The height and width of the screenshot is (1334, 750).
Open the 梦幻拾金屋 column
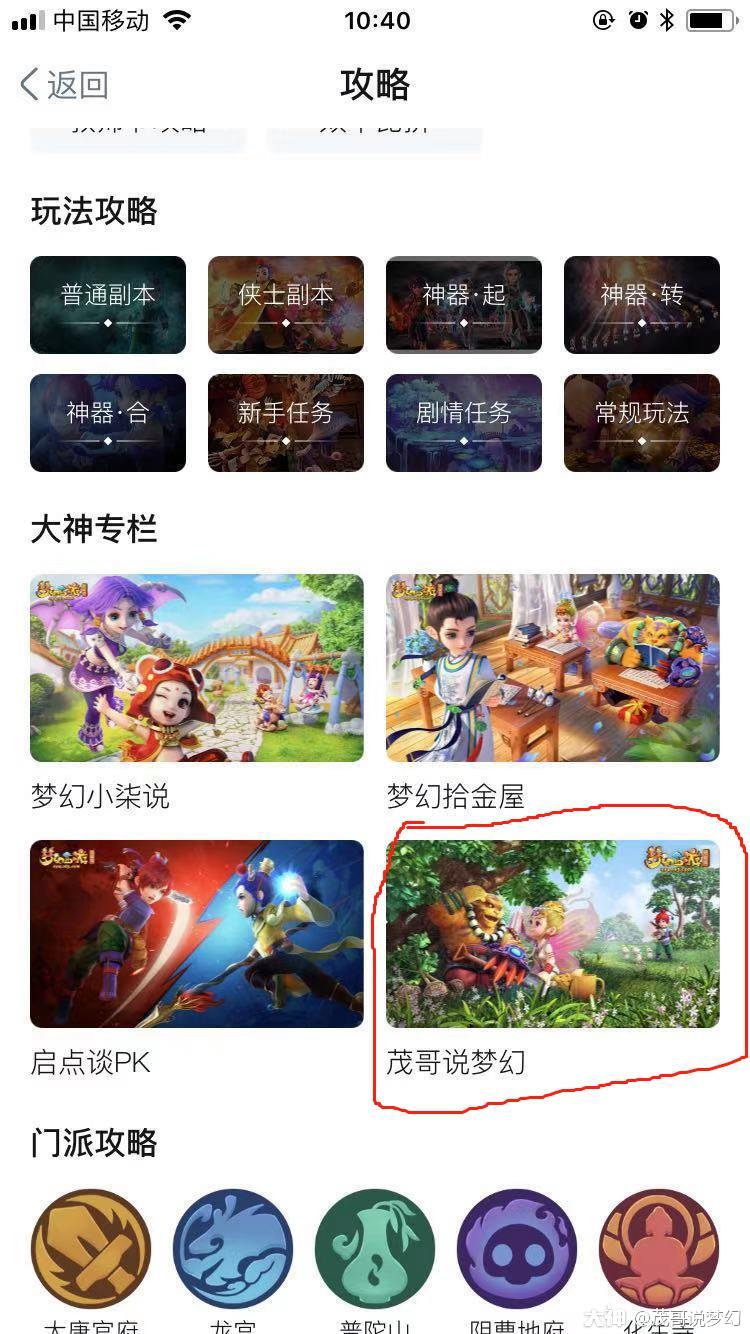(553, 668)
